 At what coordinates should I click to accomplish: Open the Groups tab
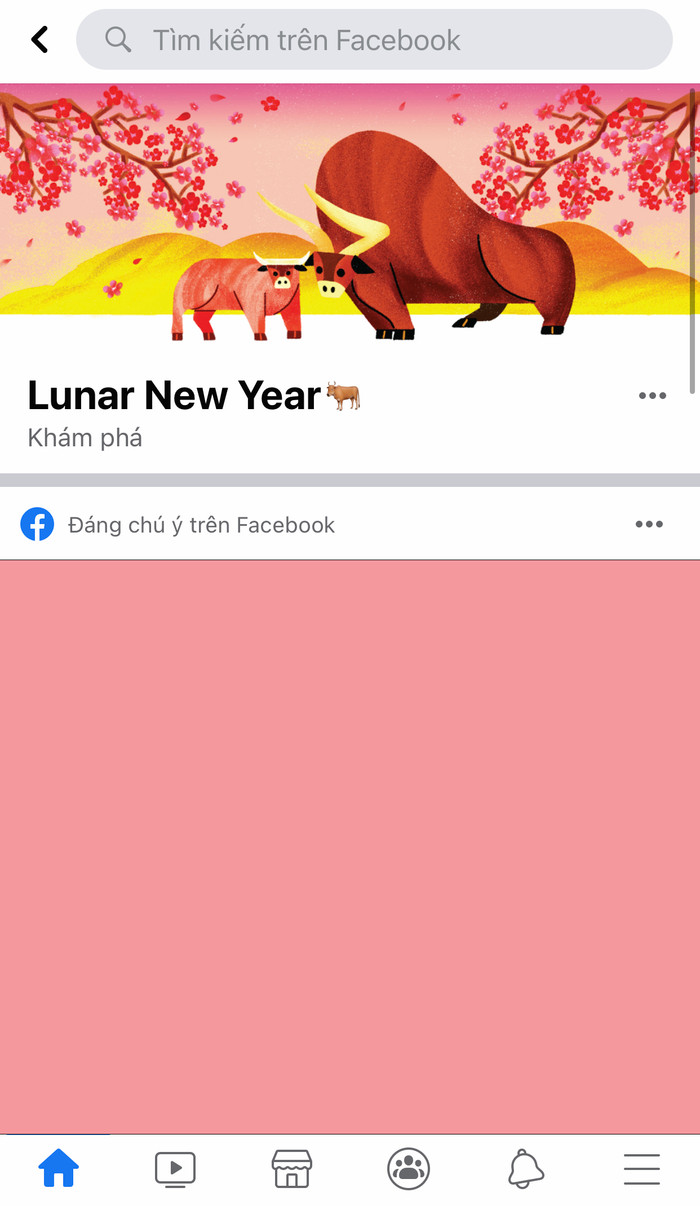(x=408, y=1168)
